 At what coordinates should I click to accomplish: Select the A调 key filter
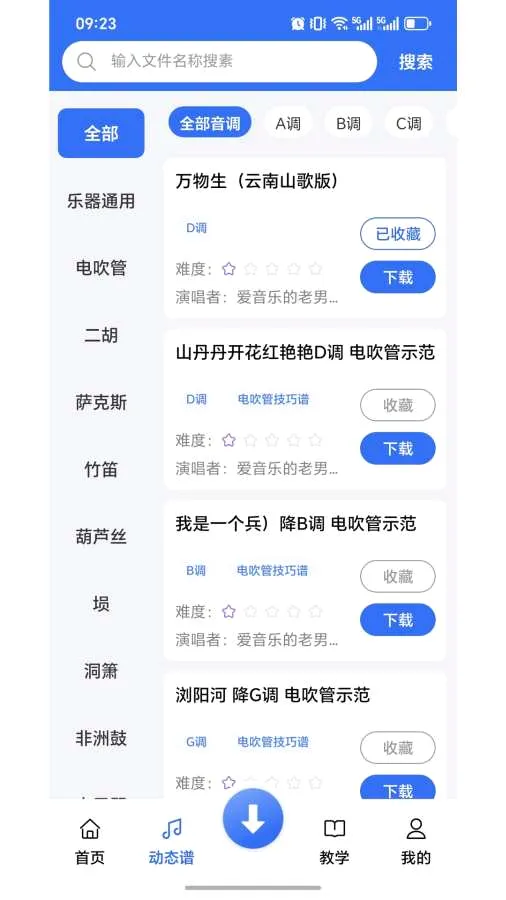tap(288, 123)
